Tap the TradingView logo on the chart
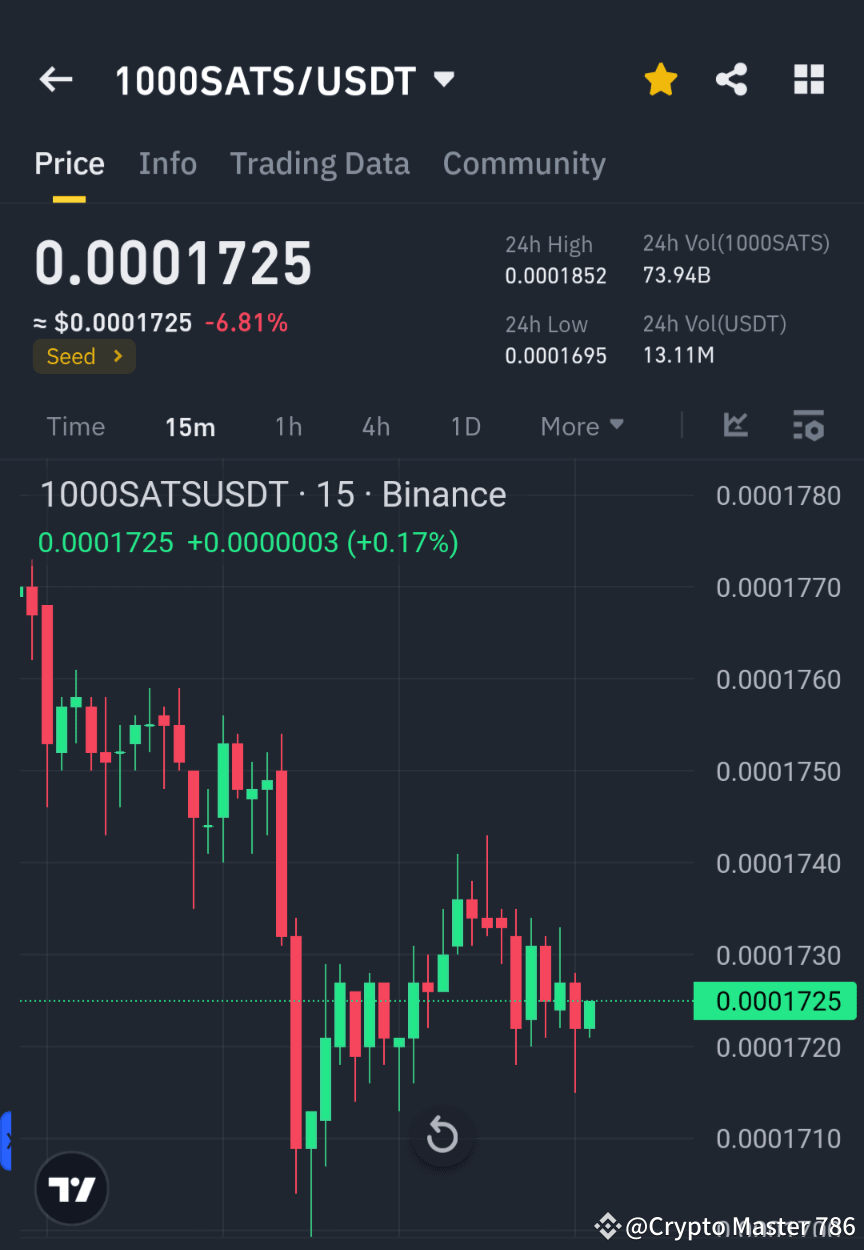The image size is (864, 1250). click(x=70, y=1188)
